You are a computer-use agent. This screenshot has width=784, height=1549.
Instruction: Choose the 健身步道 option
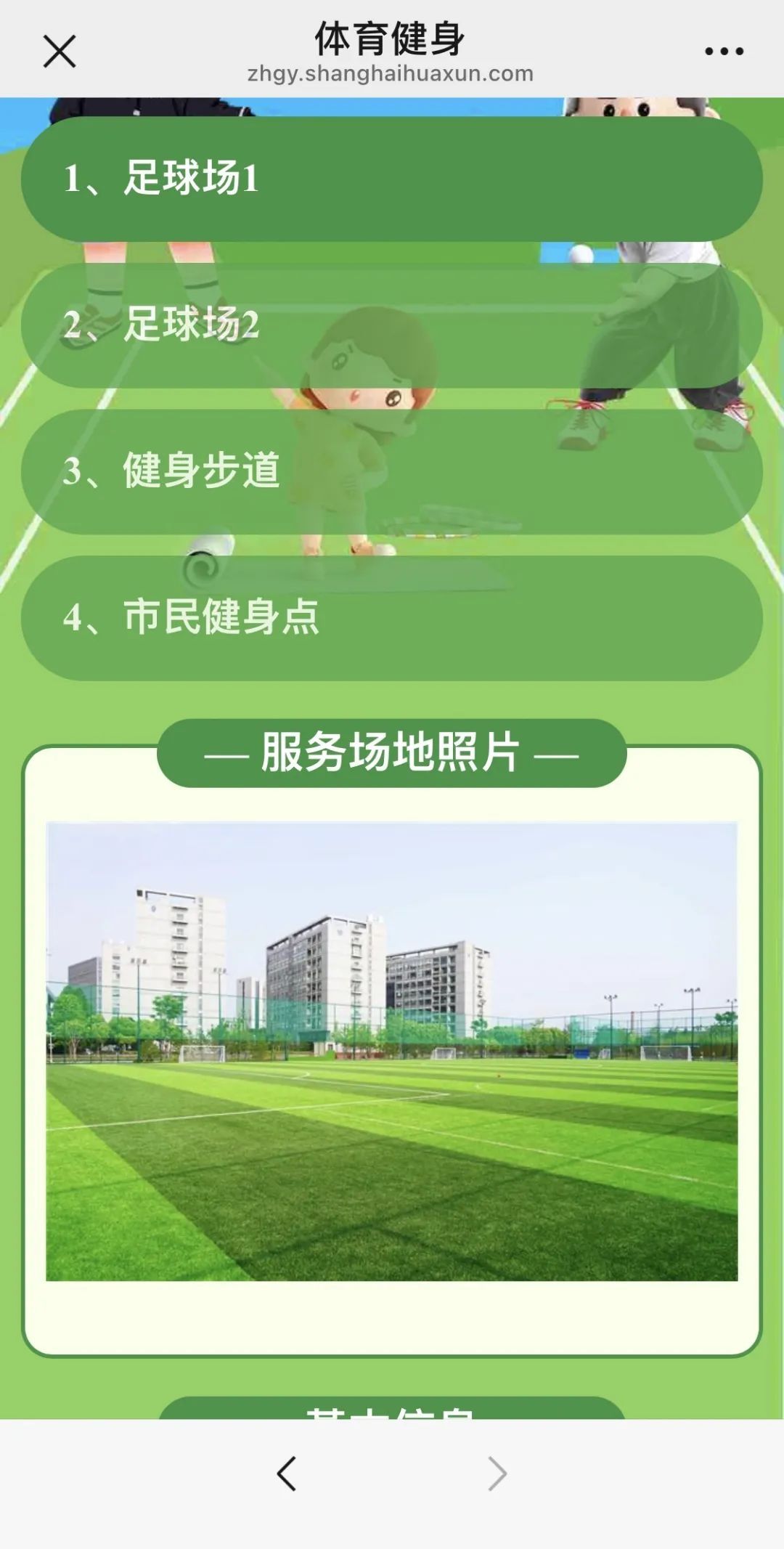[x=392, y=472]
